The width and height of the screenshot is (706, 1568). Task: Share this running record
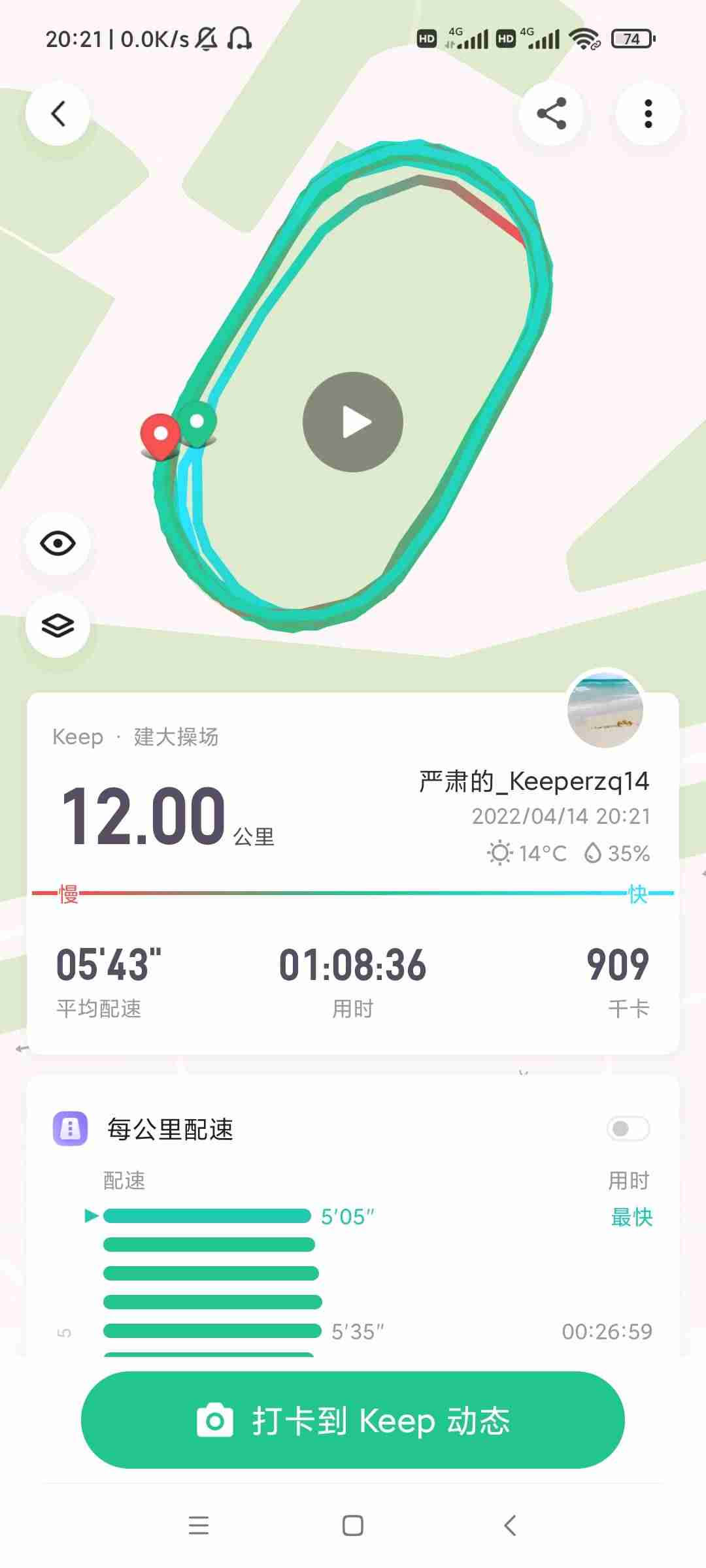pyautogui.click(x=551, y=114)
